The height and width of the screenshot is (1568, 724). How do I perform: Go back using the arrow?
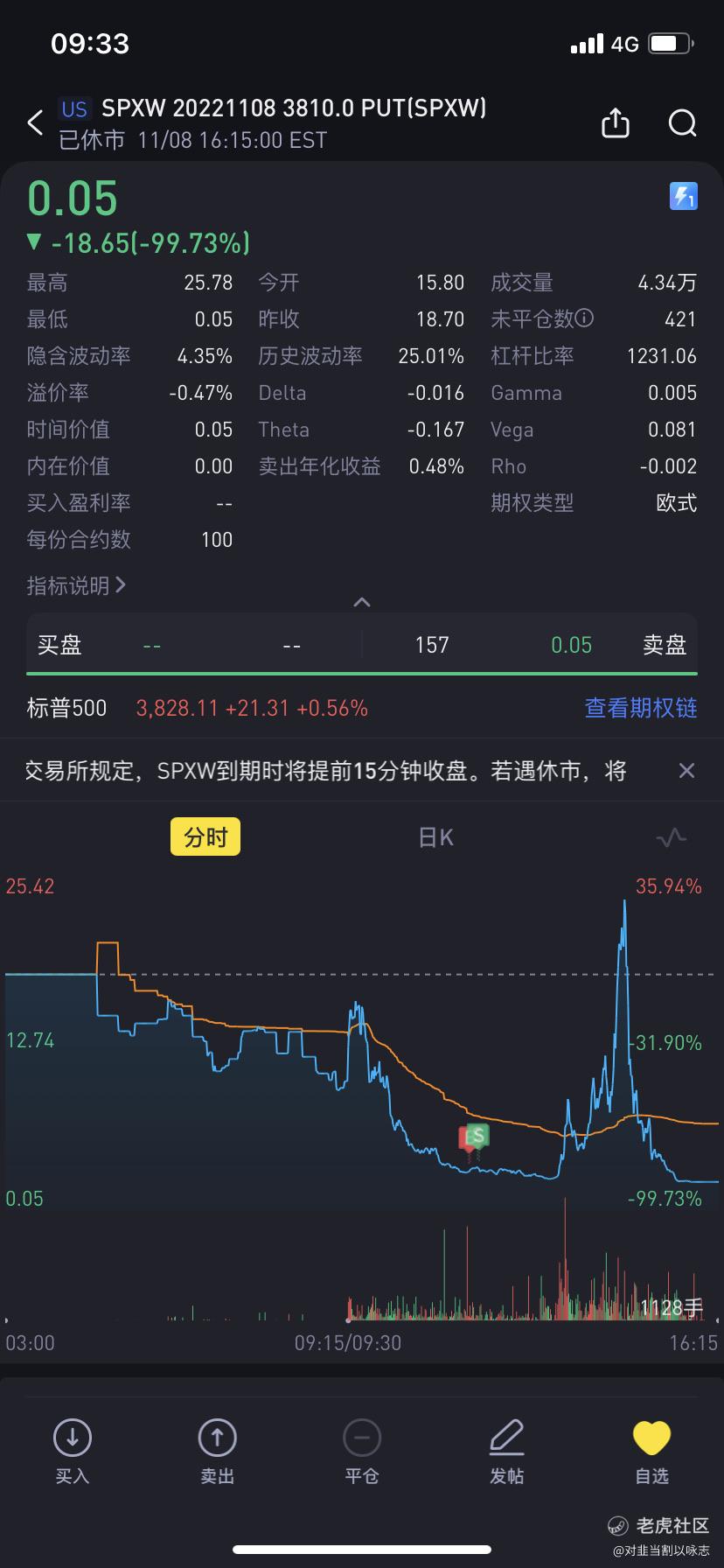pos(35,122)
